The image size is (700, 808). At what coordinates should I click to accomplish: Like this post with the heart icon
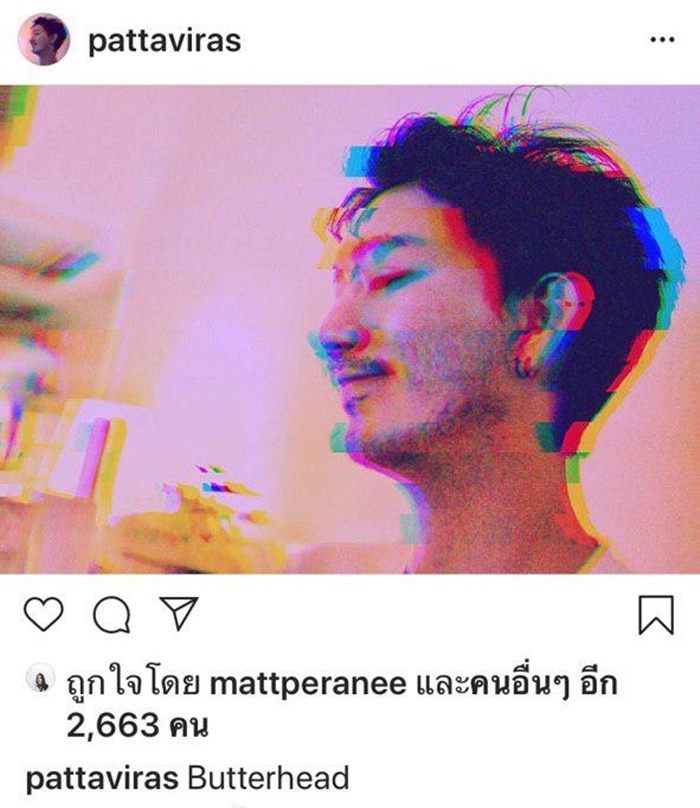[43, 615]
